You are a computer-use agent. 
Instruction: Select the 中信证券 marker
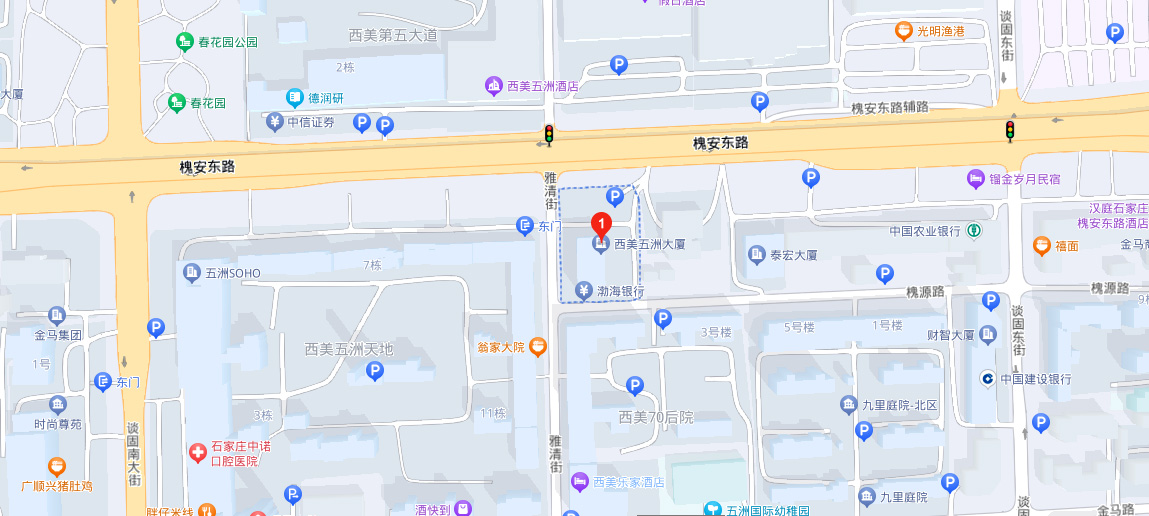pyautogui.click(x=275, y=123)
